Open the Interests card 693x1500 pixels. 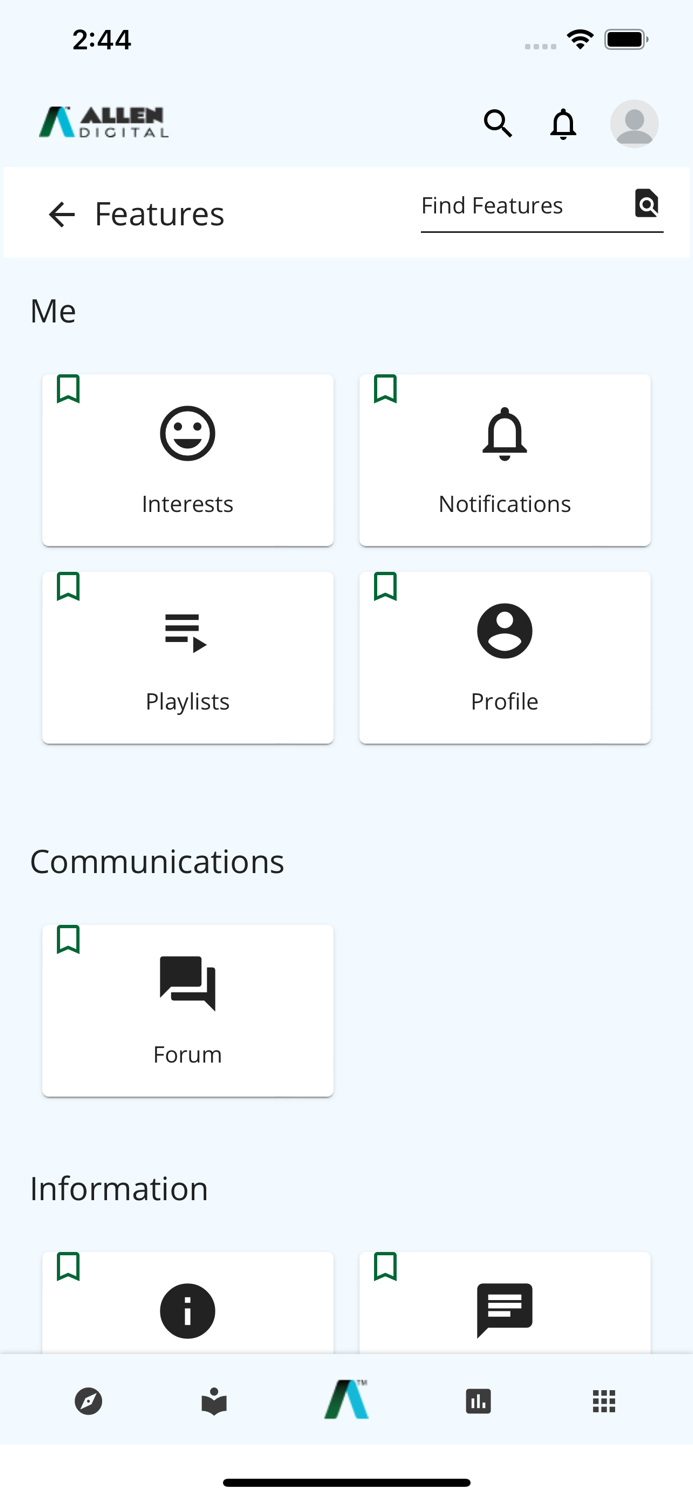coord(188,460)
